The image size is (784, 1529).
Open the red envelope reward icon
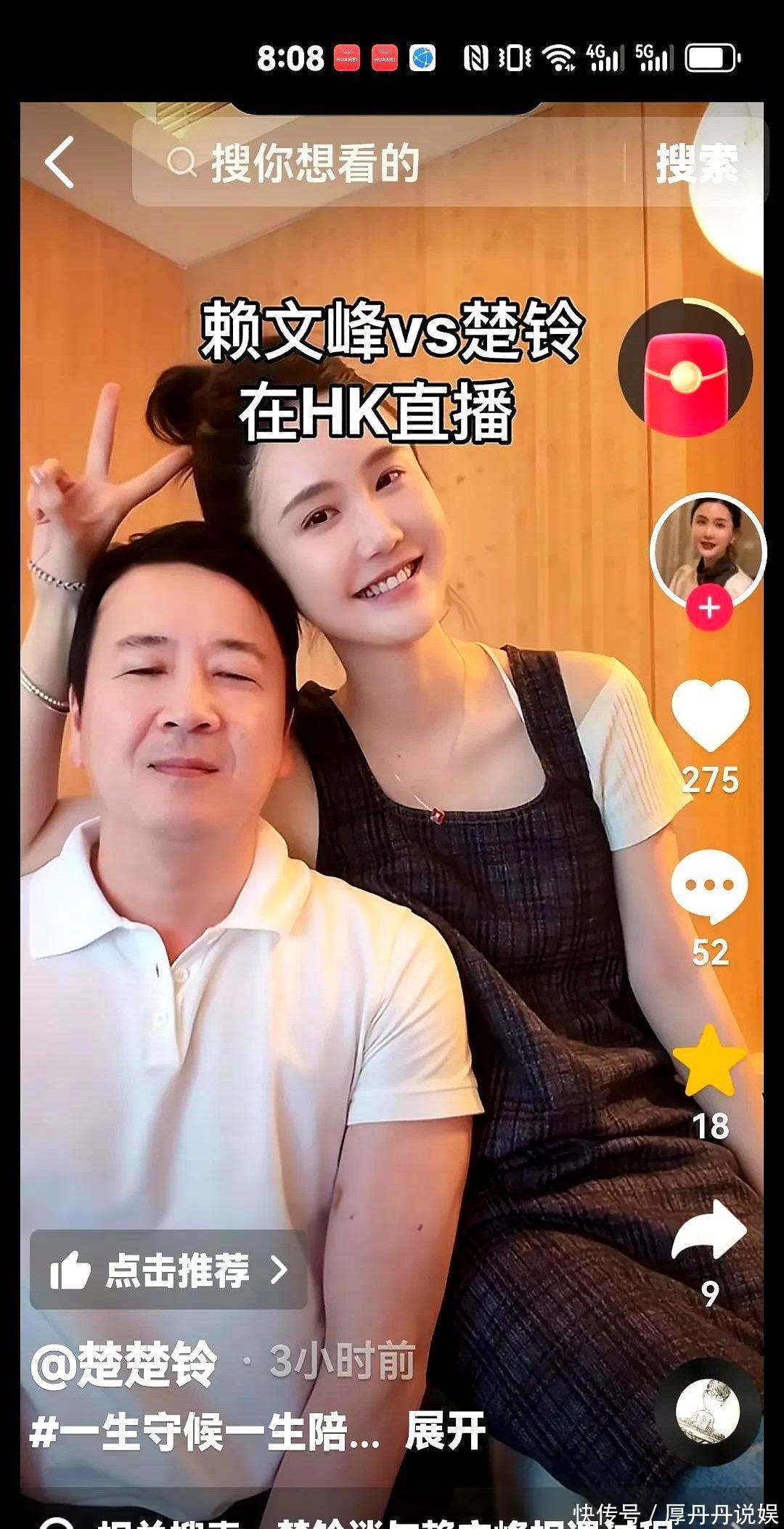point(685,369)
